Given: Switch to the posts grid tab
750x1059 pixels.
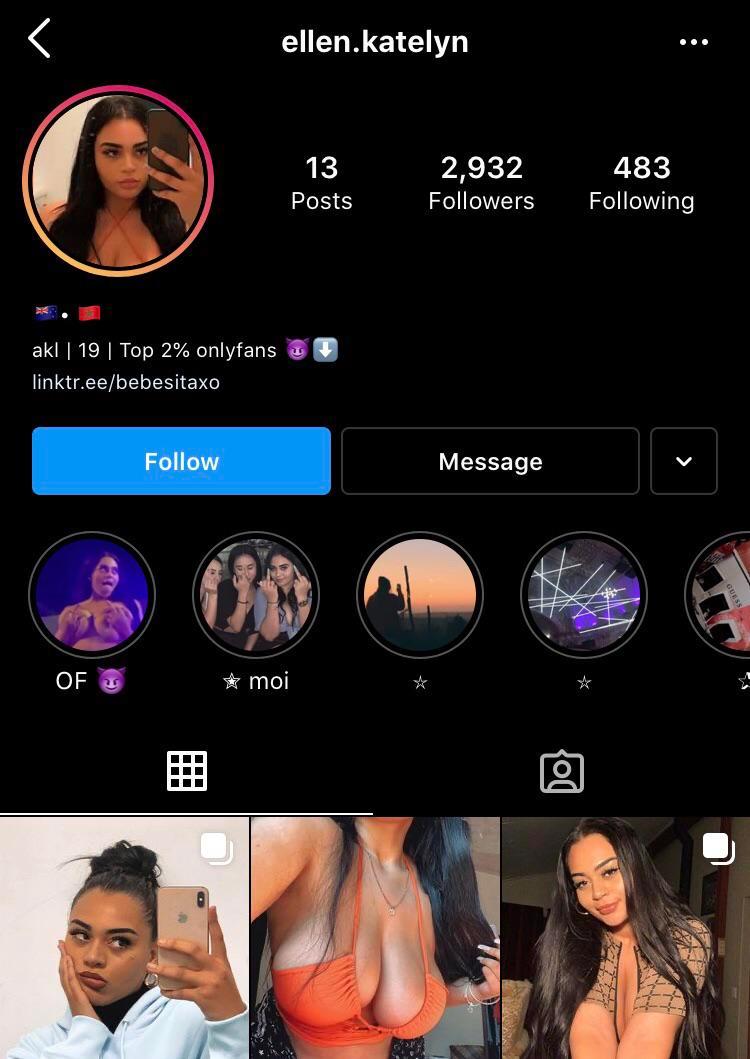Looking at the screenshot, I should [x=187, y=771].
